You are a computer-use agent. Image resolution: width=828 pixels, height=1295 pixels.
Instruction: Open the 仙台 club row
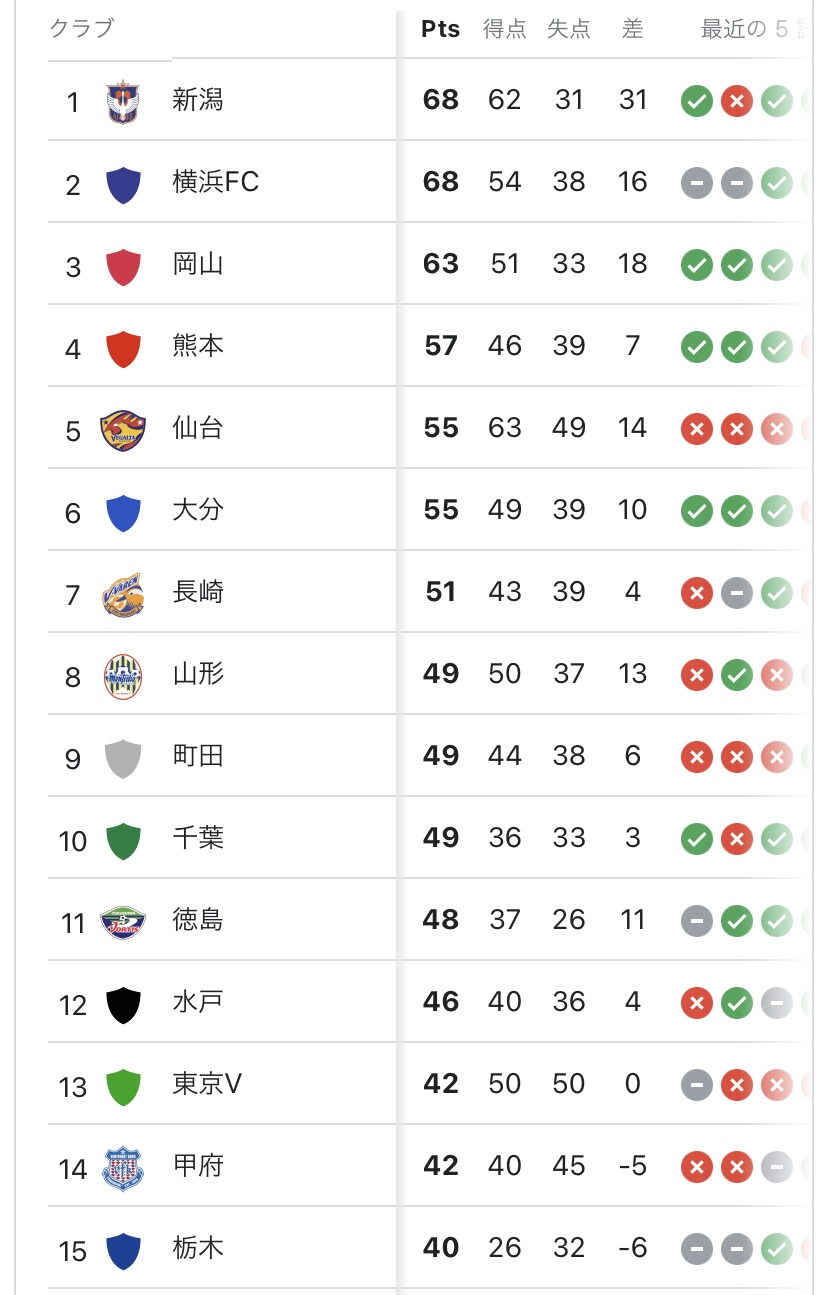point(197,428)
